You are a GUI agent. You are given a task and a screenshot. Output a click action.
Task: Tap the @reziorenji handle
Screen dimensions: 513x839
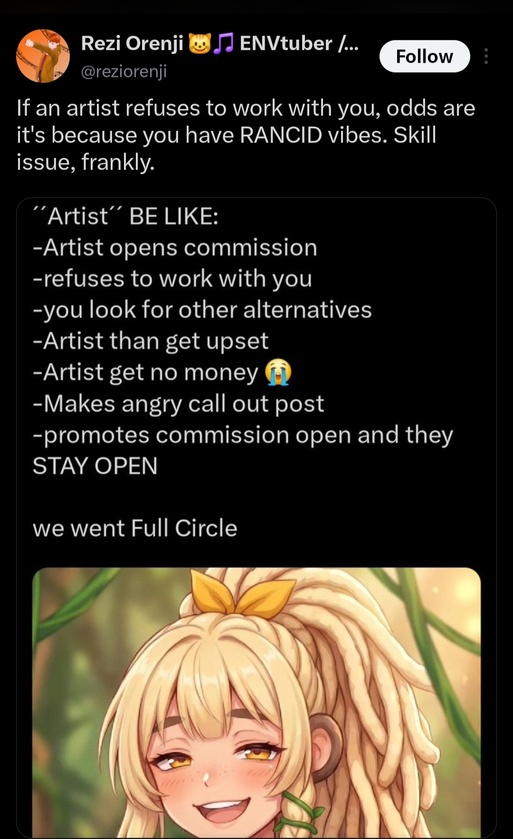pos(124,71)
